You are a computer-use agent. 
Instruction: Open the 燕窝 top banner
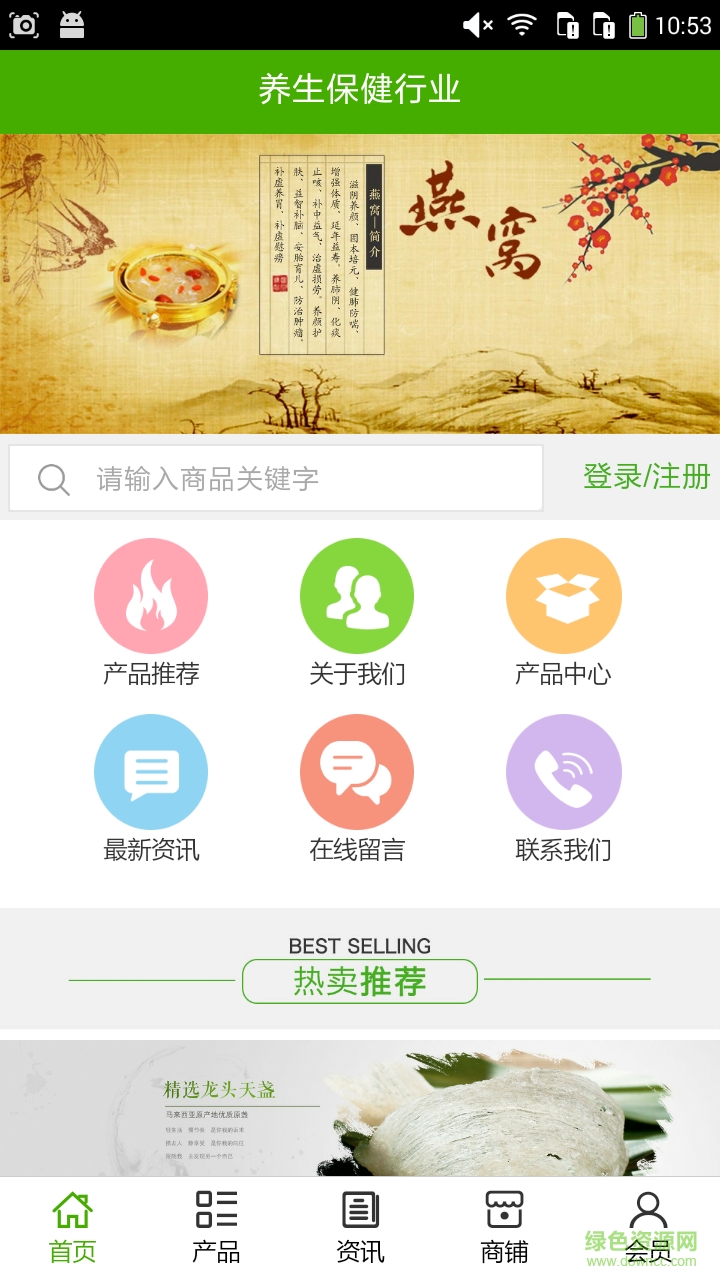(360, 283)
